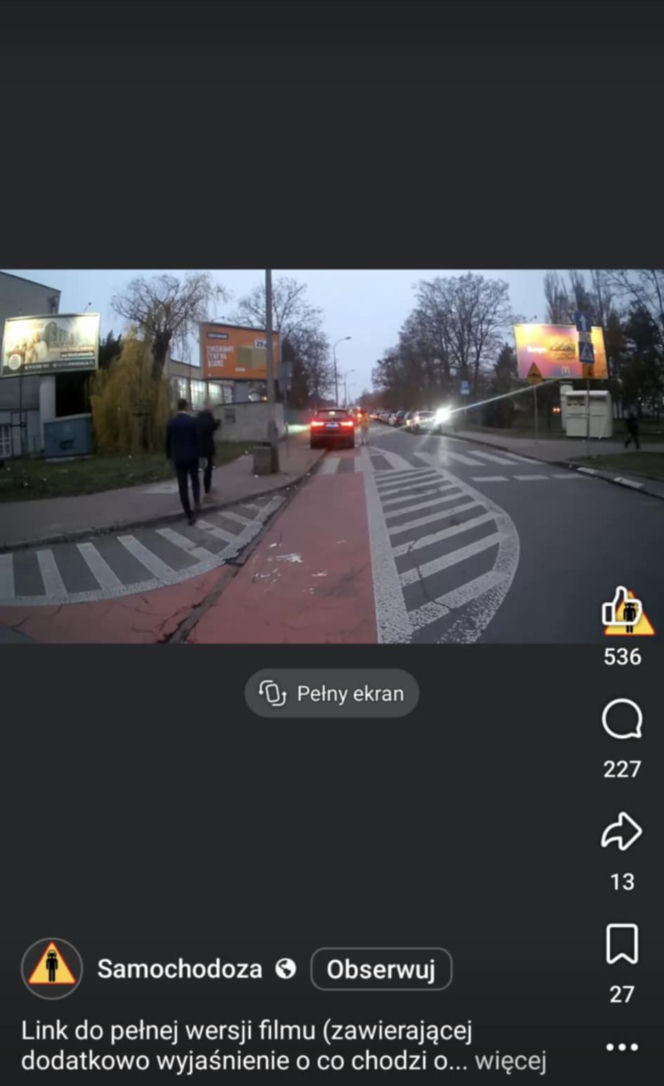Switch to Pełny ekran view
Viewport: 664px width, 1086px height.
[332, 693]
